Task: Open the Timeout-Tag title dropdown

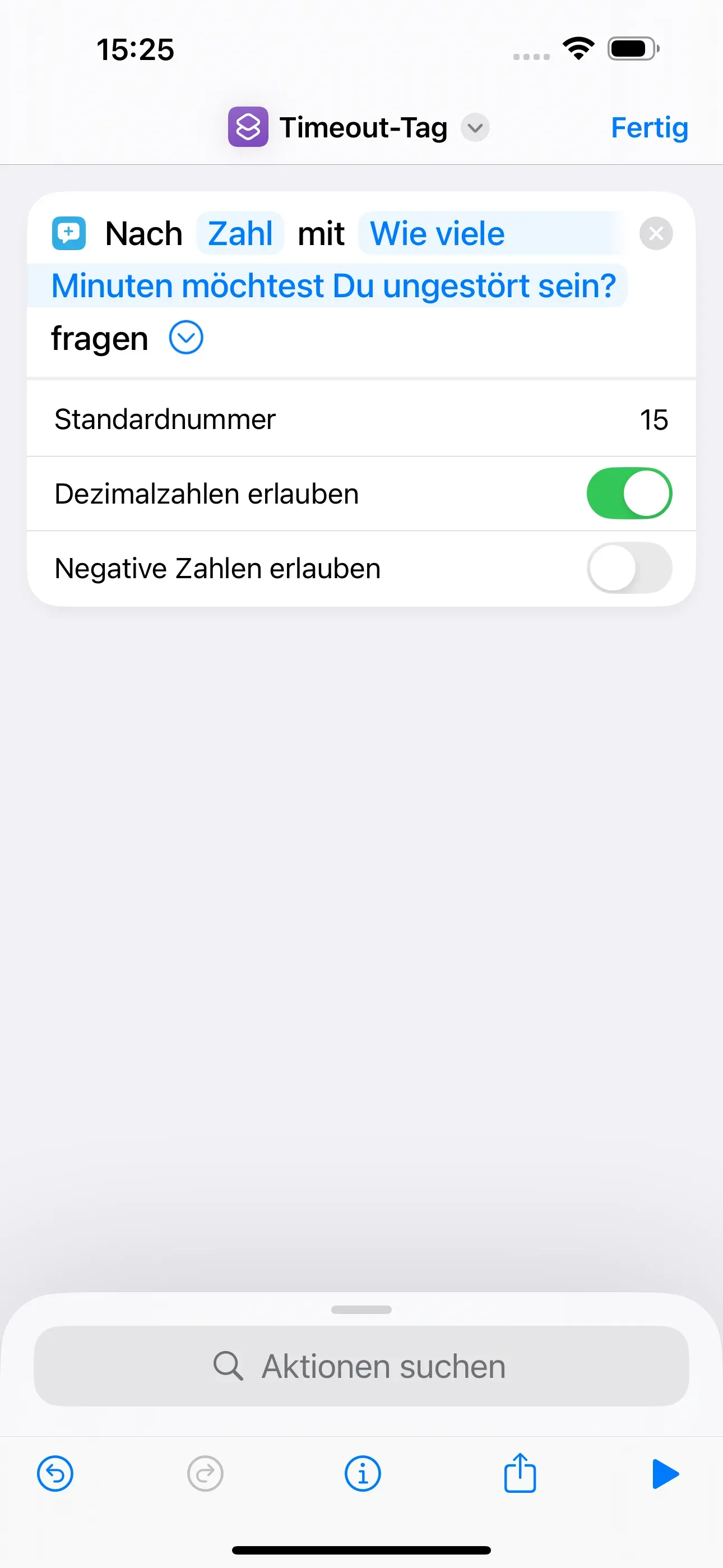Action: tap(475, 128)
